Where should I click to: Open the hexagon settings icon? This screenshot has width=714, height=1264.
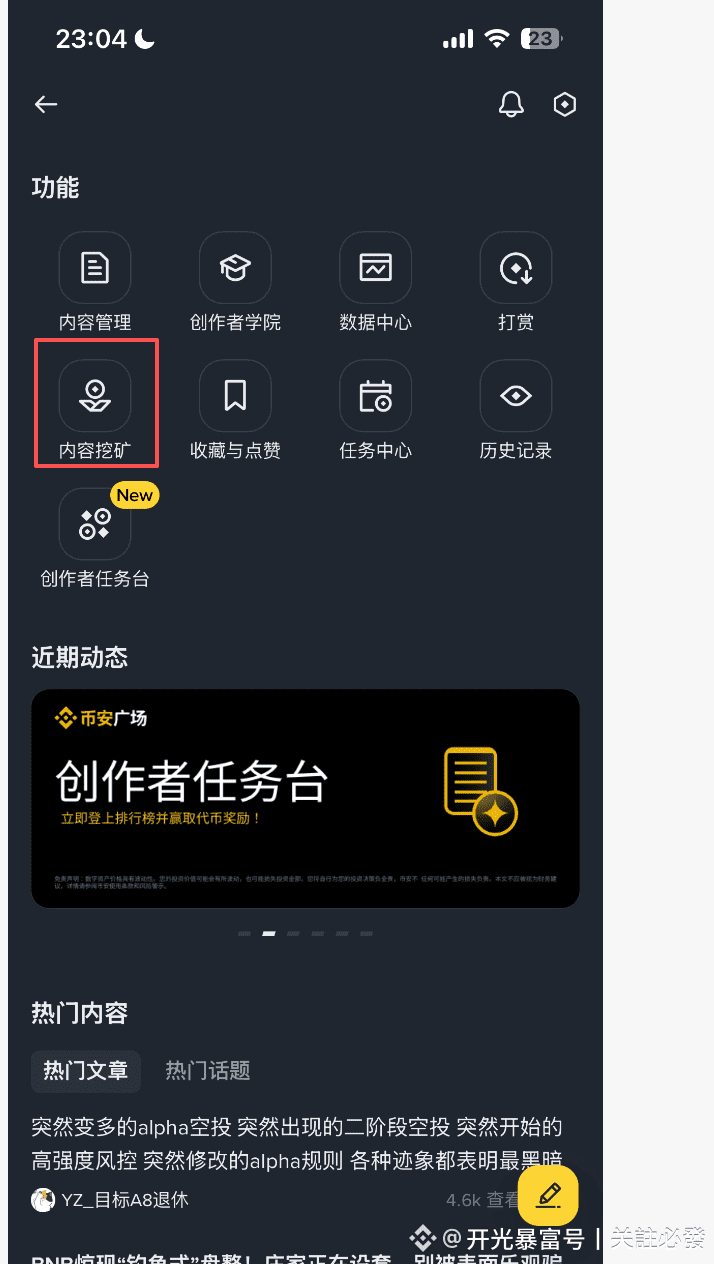565,104
